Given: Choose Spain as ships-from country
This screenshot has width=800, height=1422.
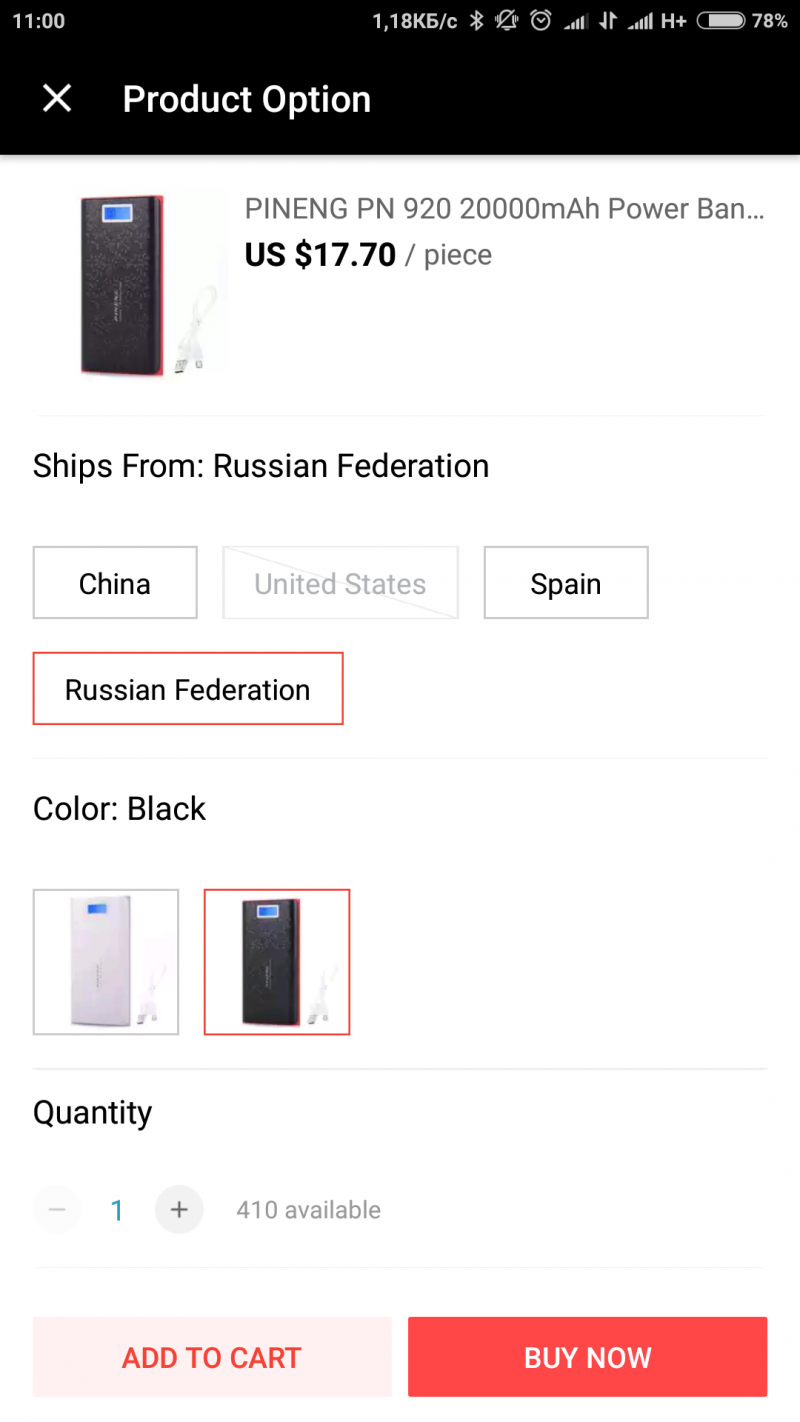Looking at the screenshot, I should tap(566, 583).
